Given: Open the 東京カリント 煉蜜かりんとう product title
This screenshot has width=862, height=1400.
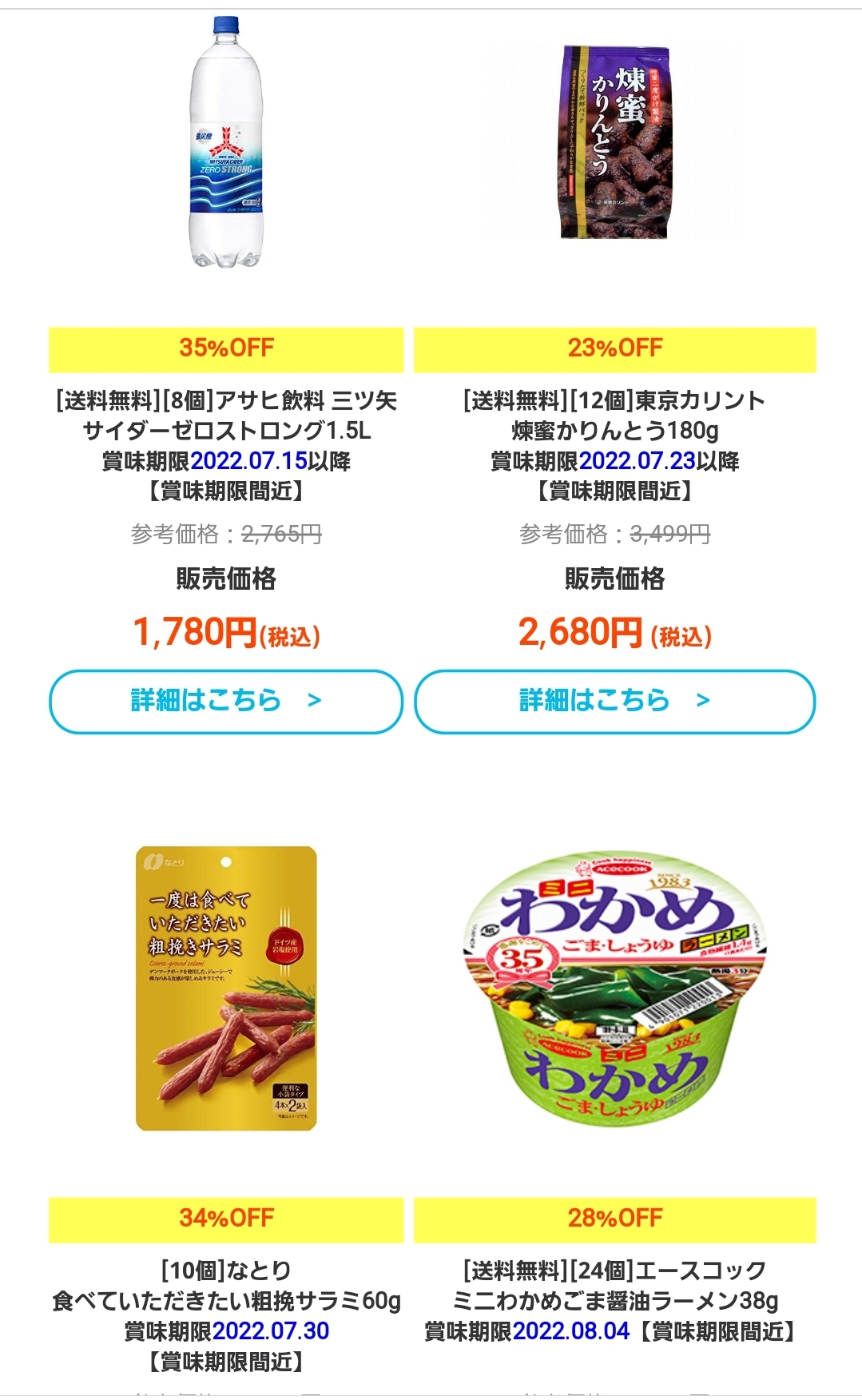Looking at the screenshot, I should [614, 416].
